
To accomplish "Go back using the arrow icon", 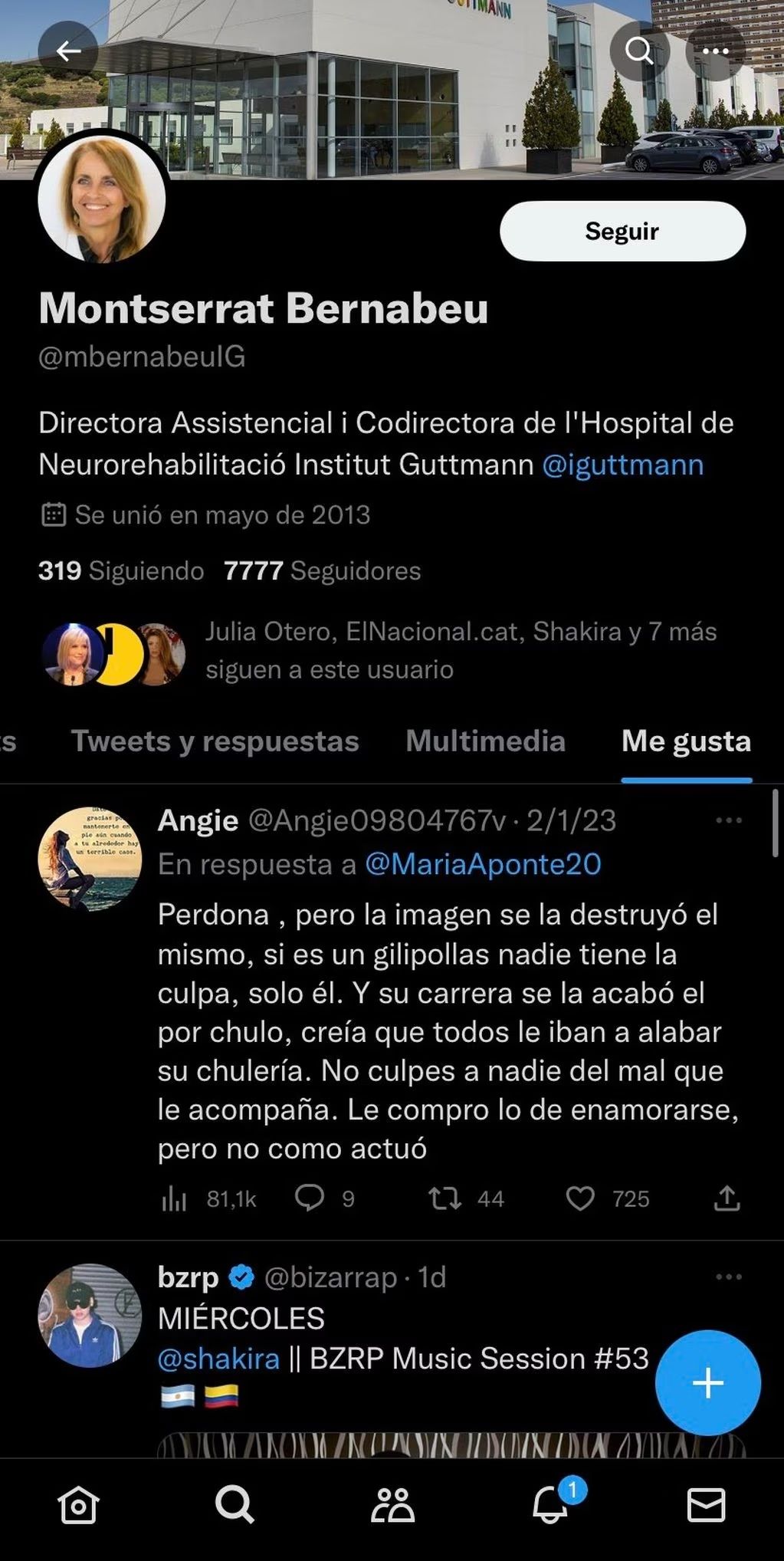I will coord(68,51).
